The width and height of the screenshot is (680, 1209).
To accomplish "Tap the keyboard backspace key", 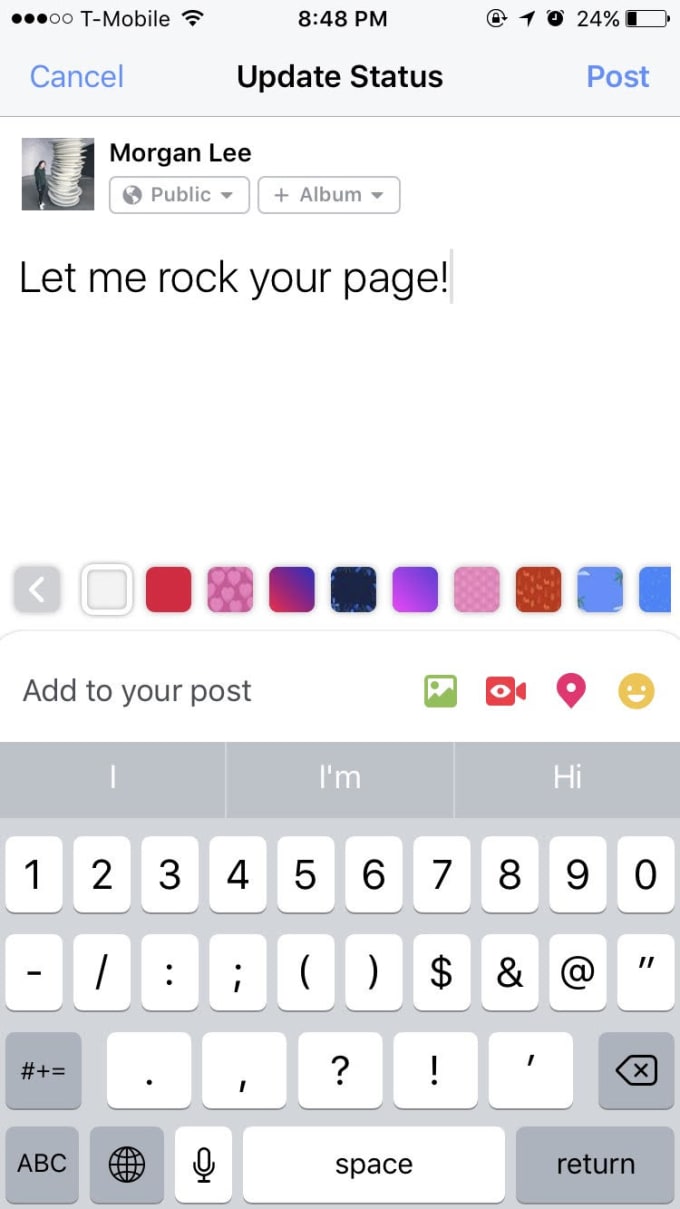I will coord(636,1071).
